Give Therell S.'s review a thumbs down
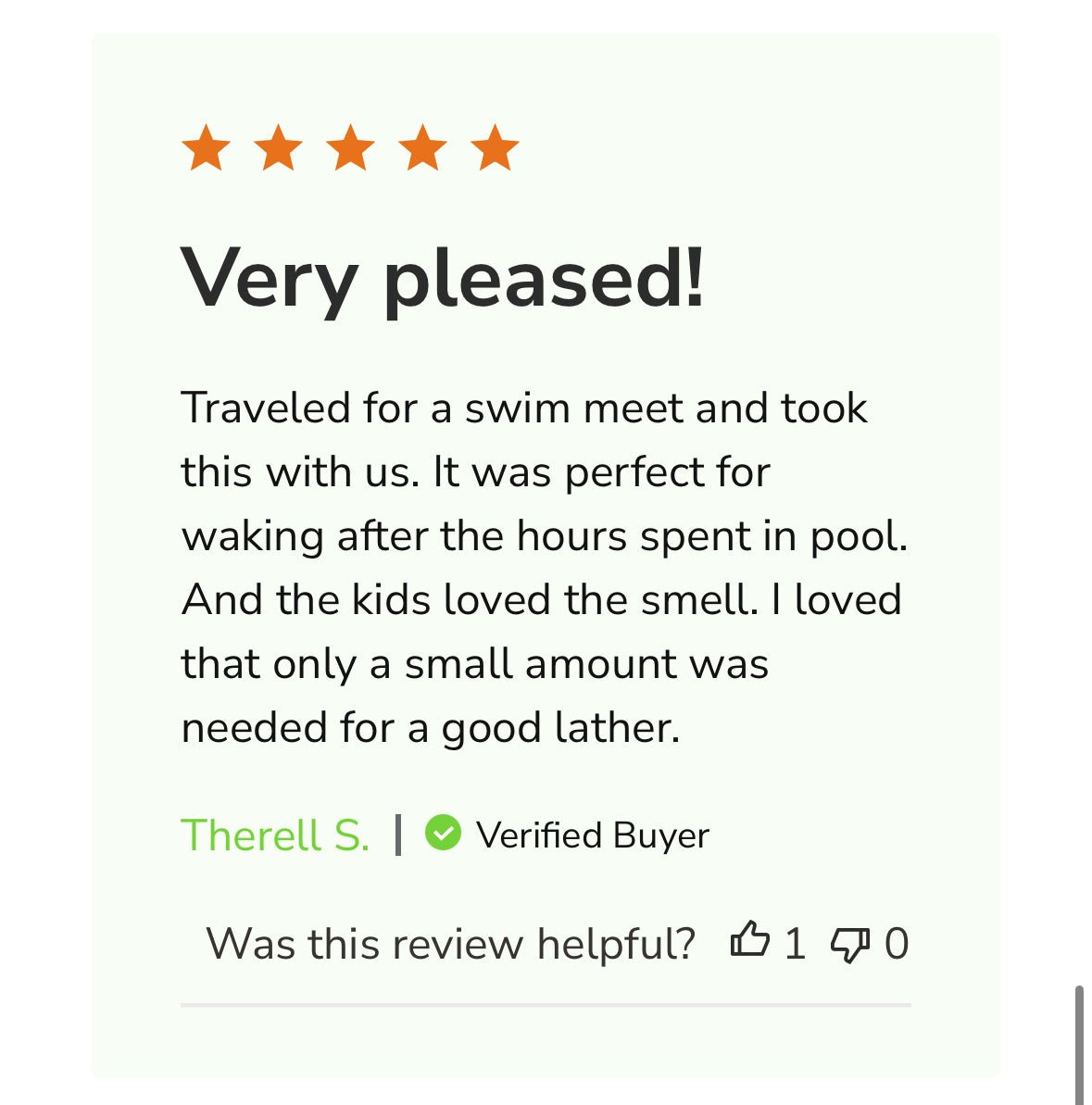This screenshot has width=1092, height=1105. 849,945
